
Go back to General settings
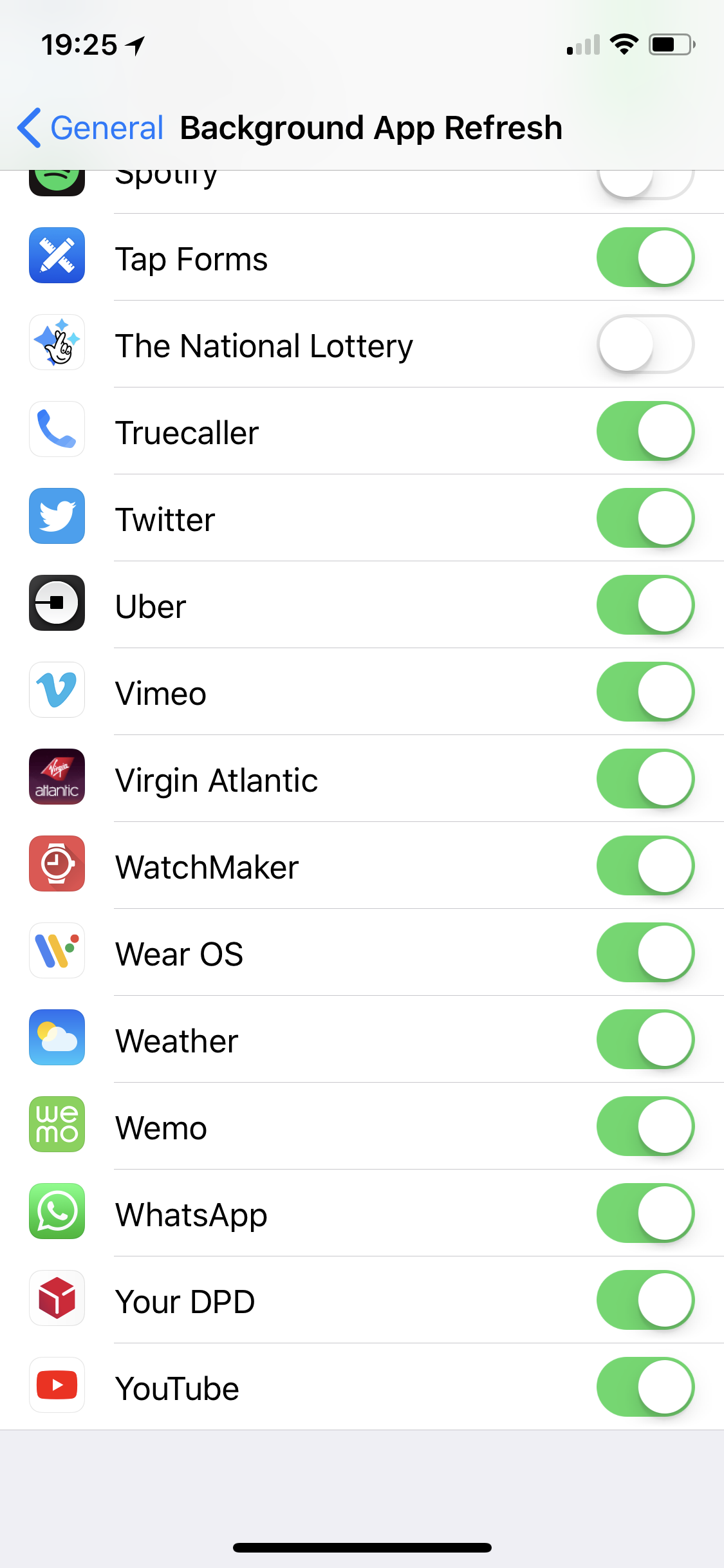[91, 127]
